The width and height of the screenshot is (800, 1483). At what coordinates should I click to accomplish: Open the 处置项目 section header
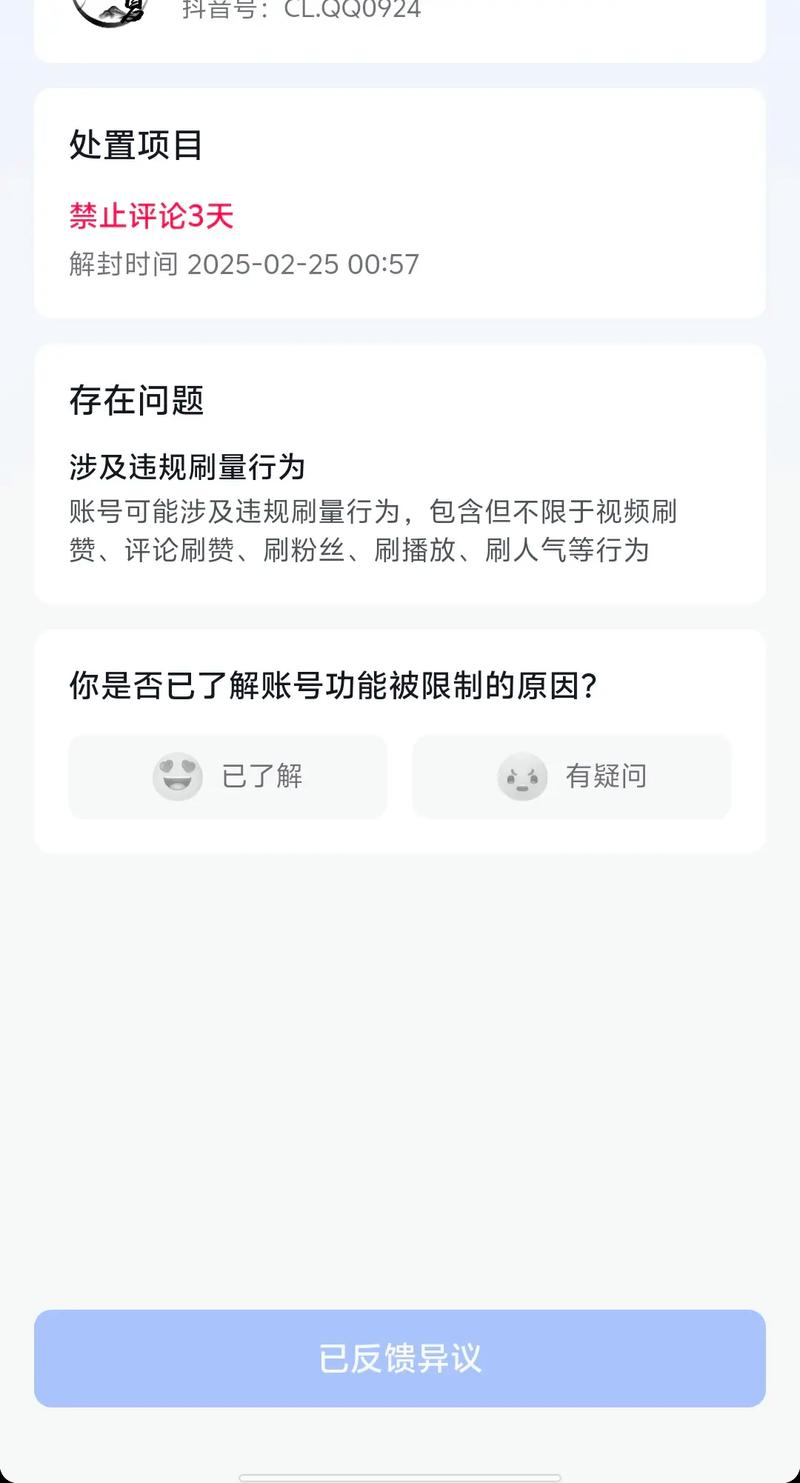(136, 146)
